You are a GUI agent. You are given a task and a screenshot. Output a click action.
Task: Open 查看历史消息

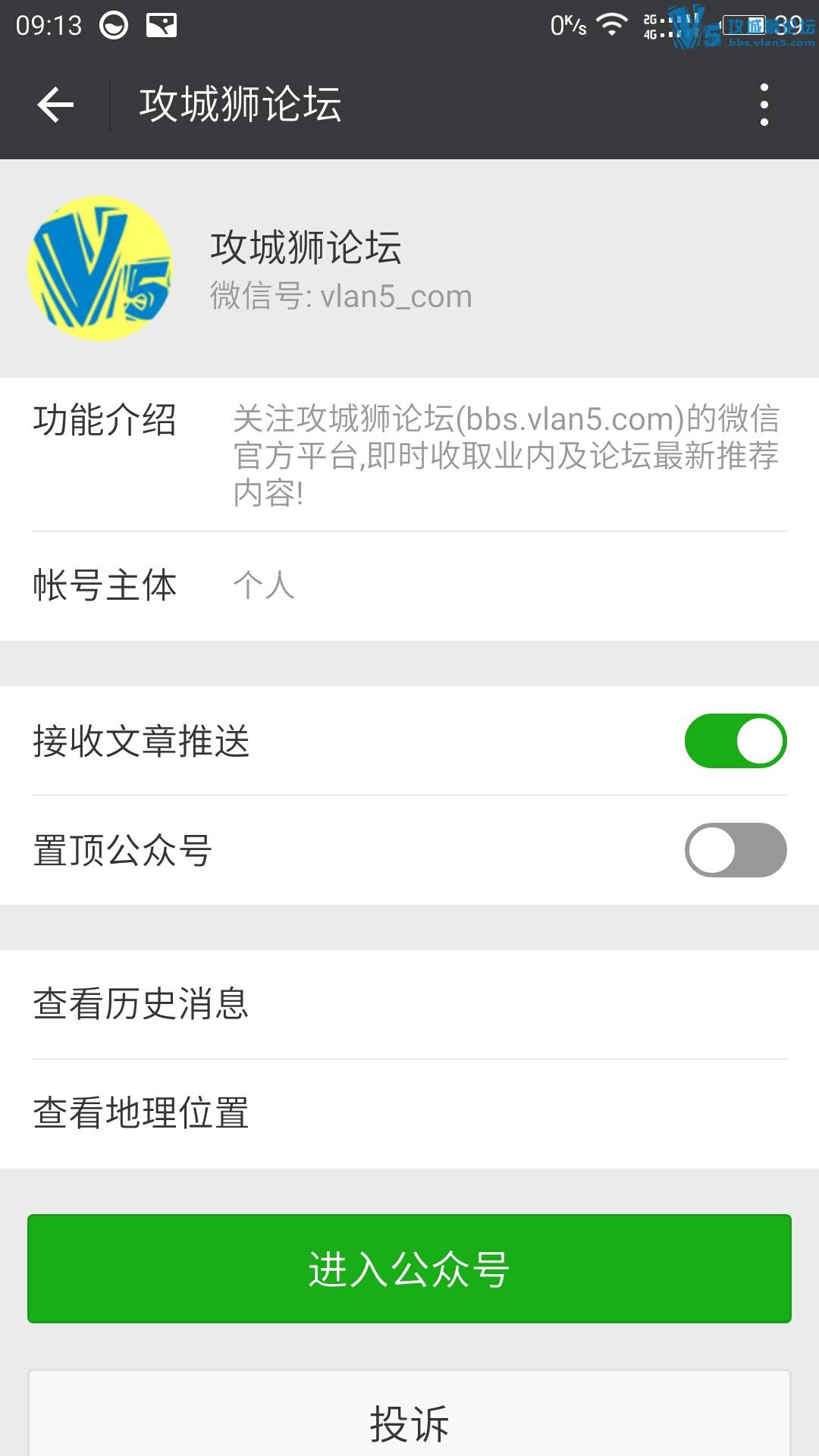409,1004
